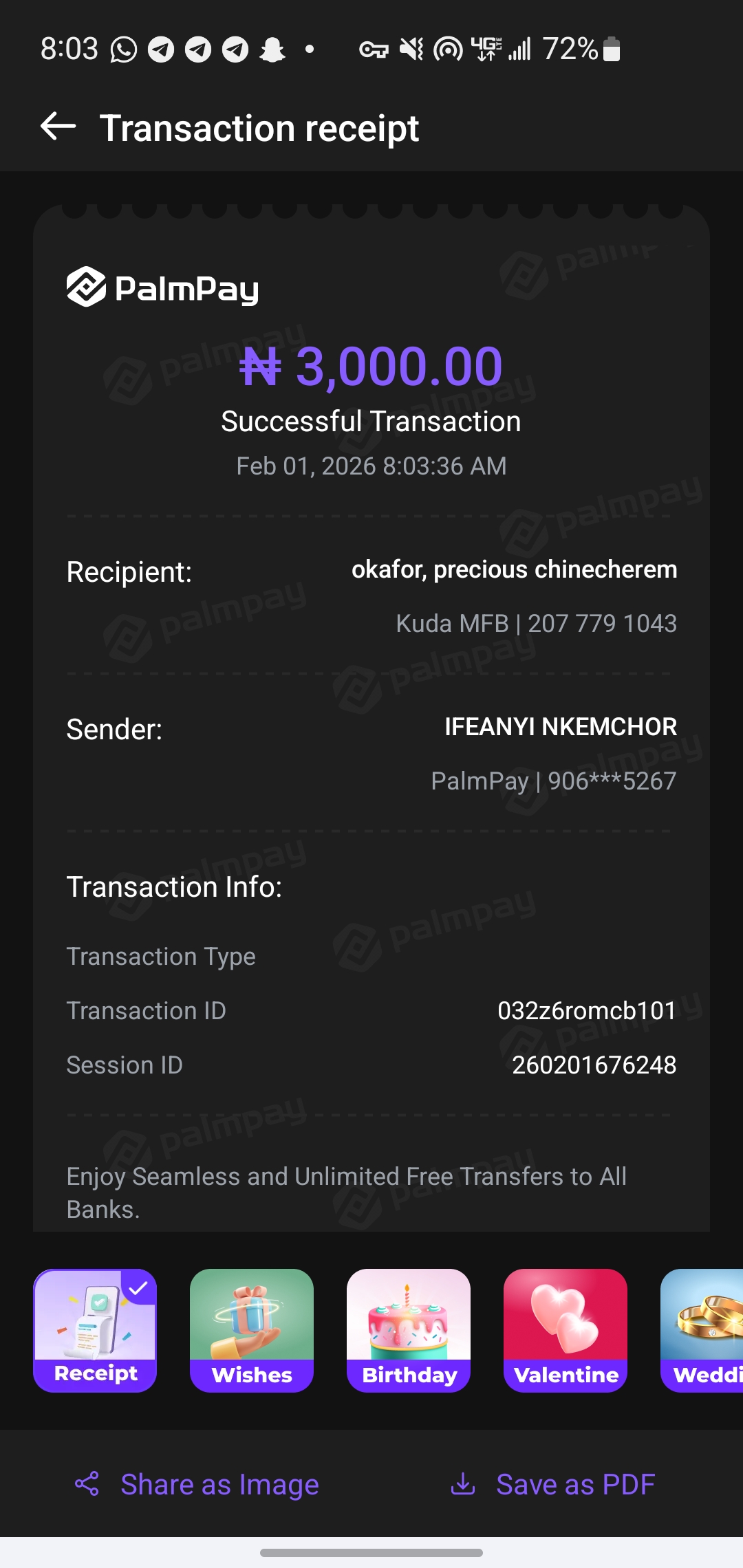
Task: Share the receipt as an image
Action: (197, 1484)
